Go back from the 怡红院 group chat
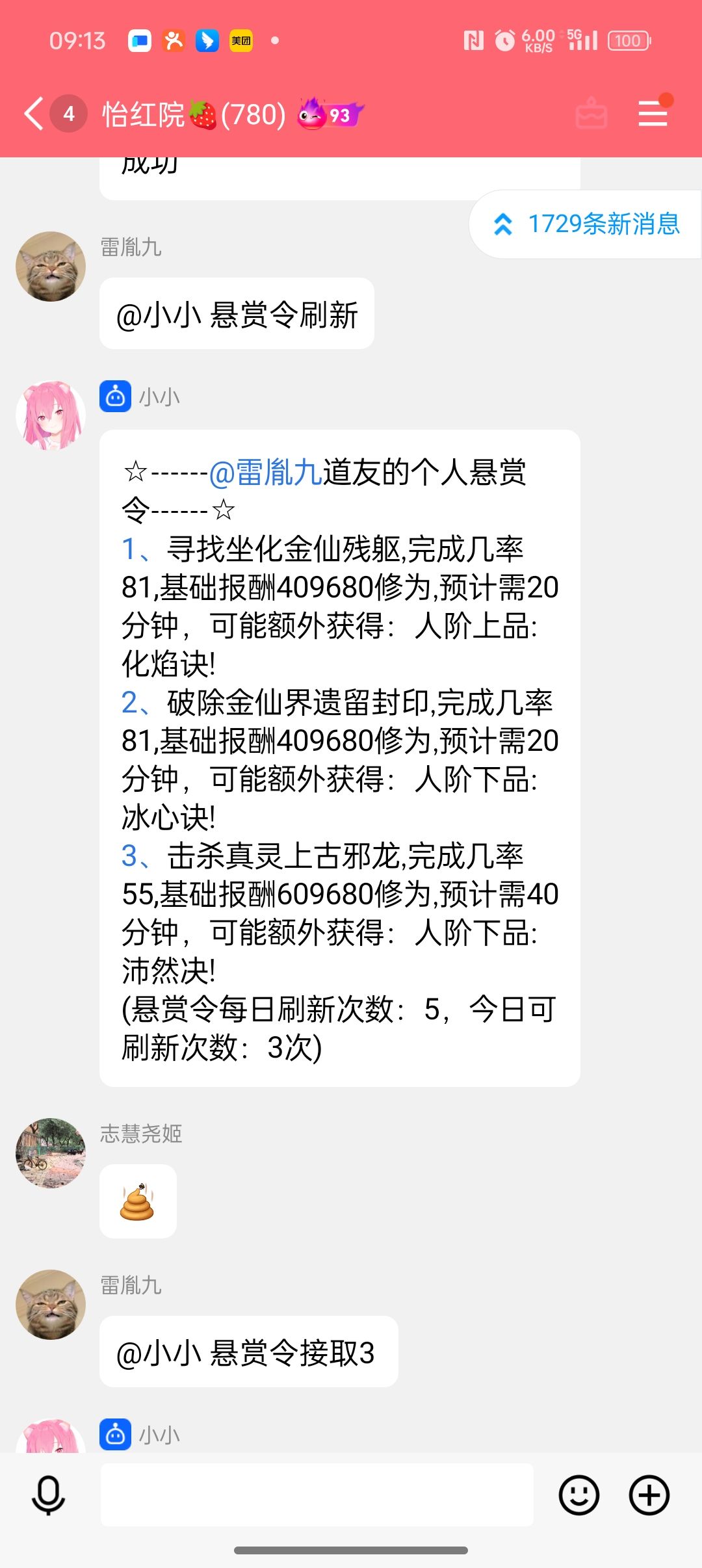This screenshot has width=702, height=1568. coord(34,114)
